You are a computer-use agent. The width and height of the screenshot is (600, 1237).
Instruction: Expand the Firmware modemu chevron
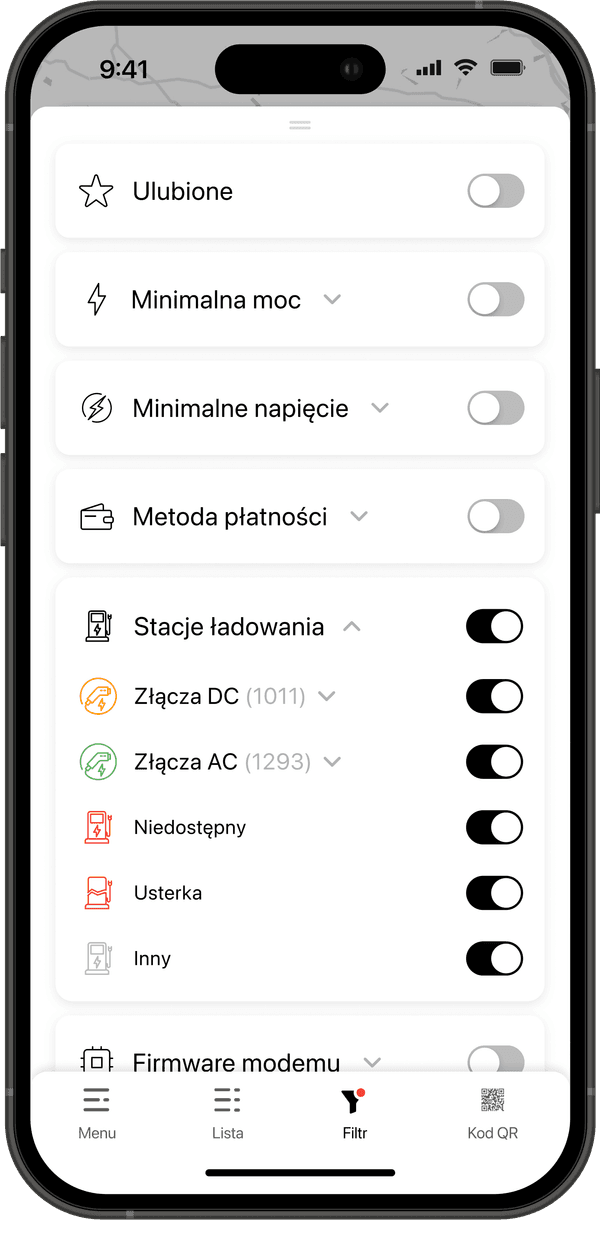click(x=372, y=1061)
